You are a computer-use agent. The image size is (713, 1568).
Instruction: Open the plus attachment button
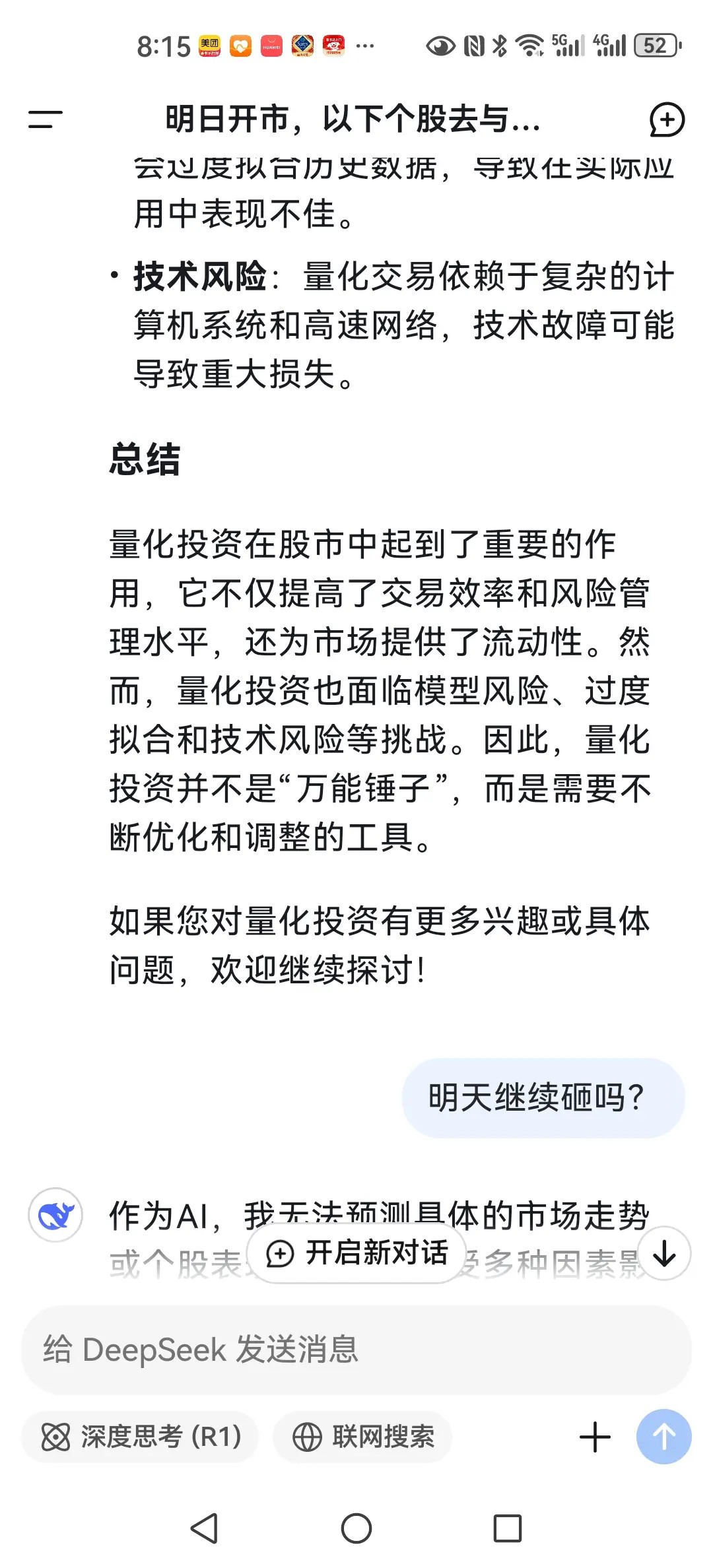point(595,1437)
